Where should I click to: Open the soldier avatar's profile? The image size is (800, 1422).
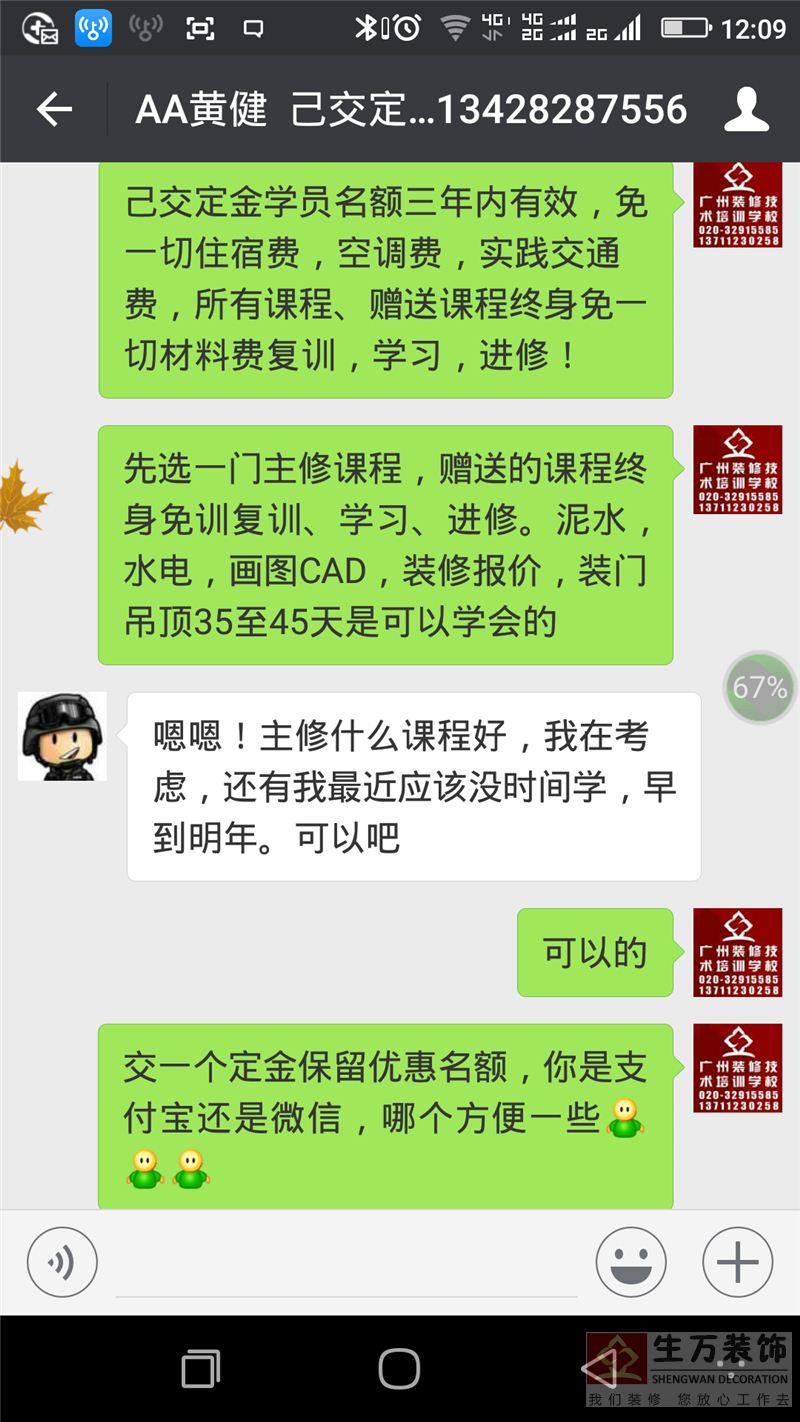pyautogui.click(x=62, y=737)
